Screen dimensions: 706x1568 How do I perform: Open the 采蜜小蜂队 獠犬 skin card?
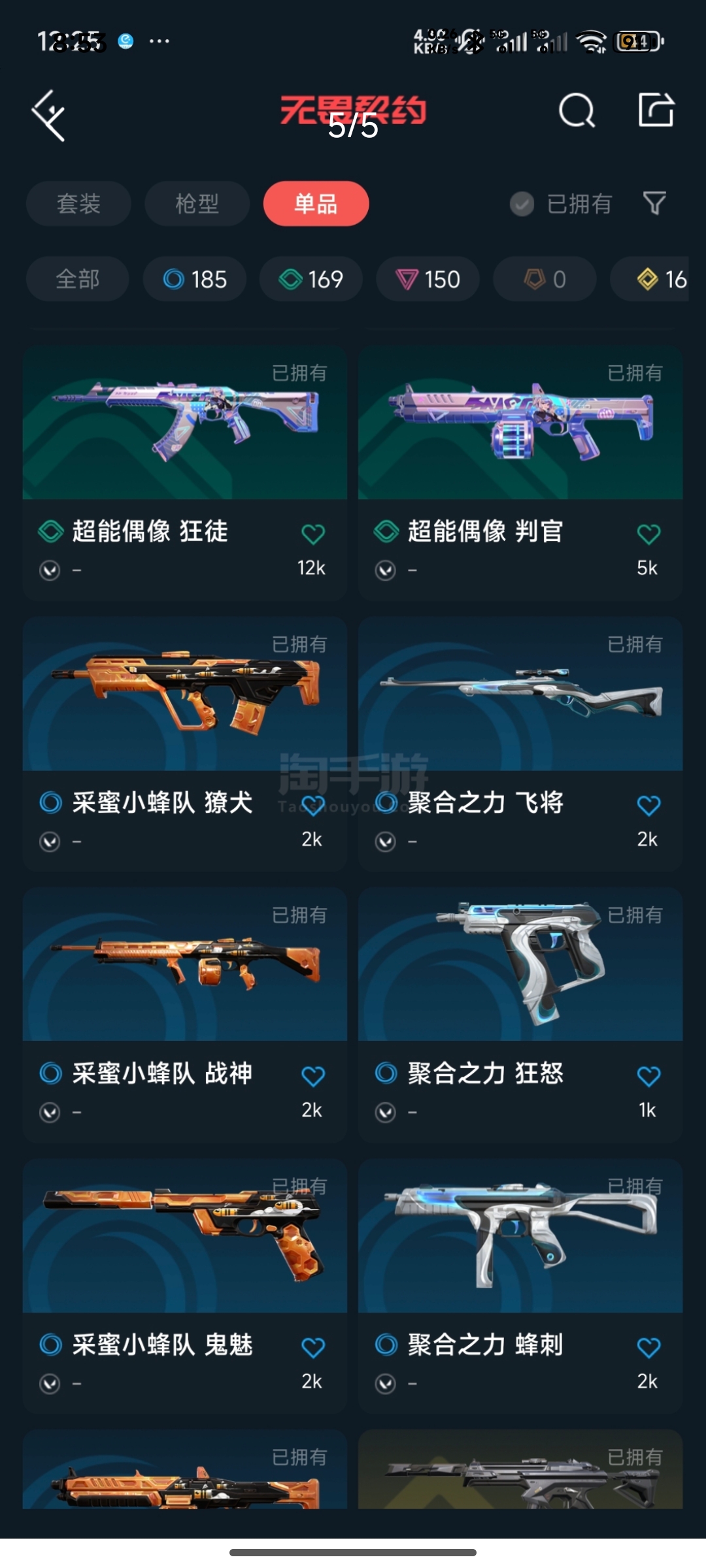coord(184,696)
